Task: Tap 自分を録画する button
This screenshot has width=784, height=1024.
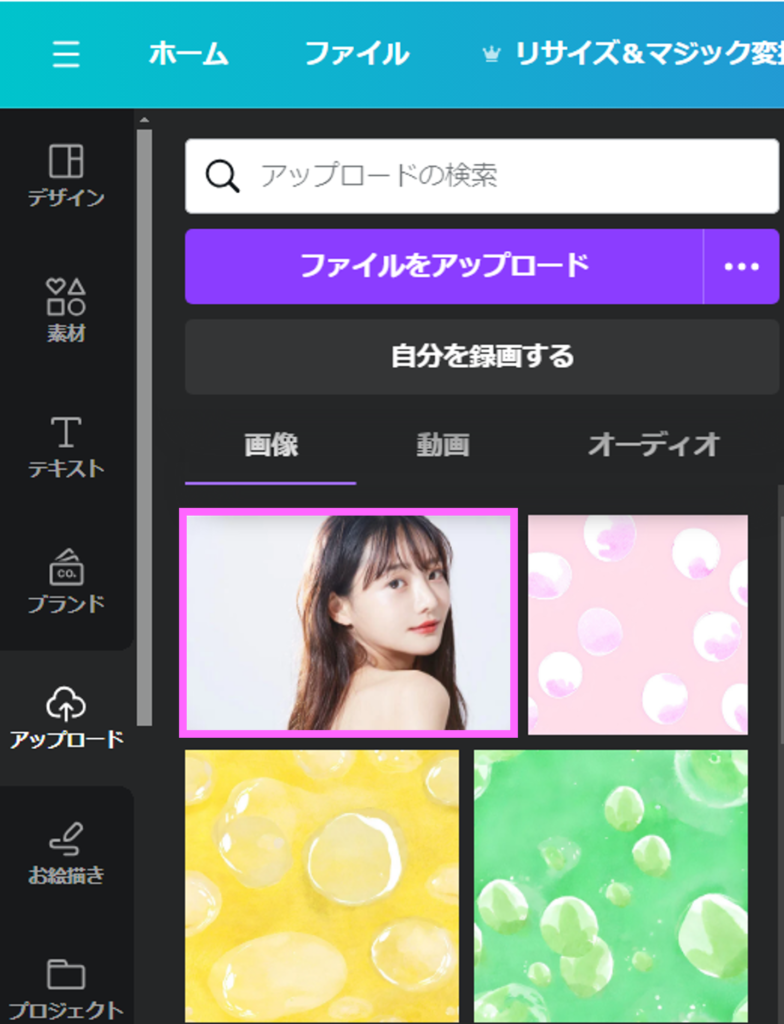Action: pyautogui.click(x=482, y=356)
